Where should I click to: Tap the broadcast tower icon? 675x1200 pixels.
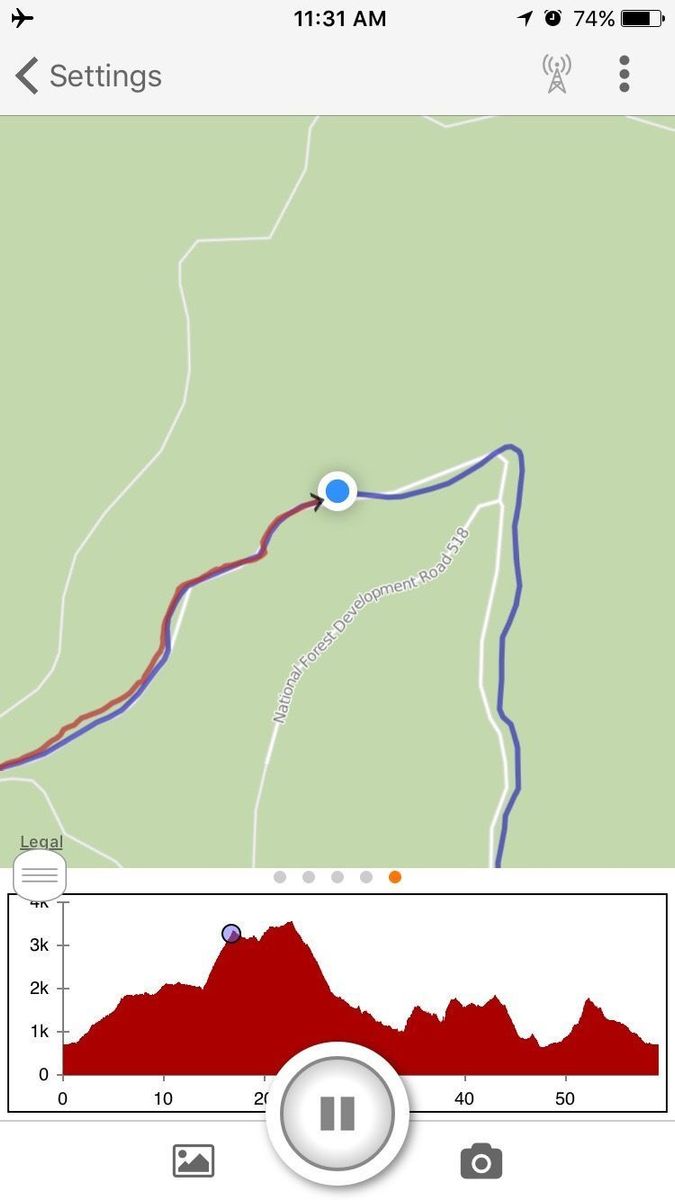(x=557, y=75)
